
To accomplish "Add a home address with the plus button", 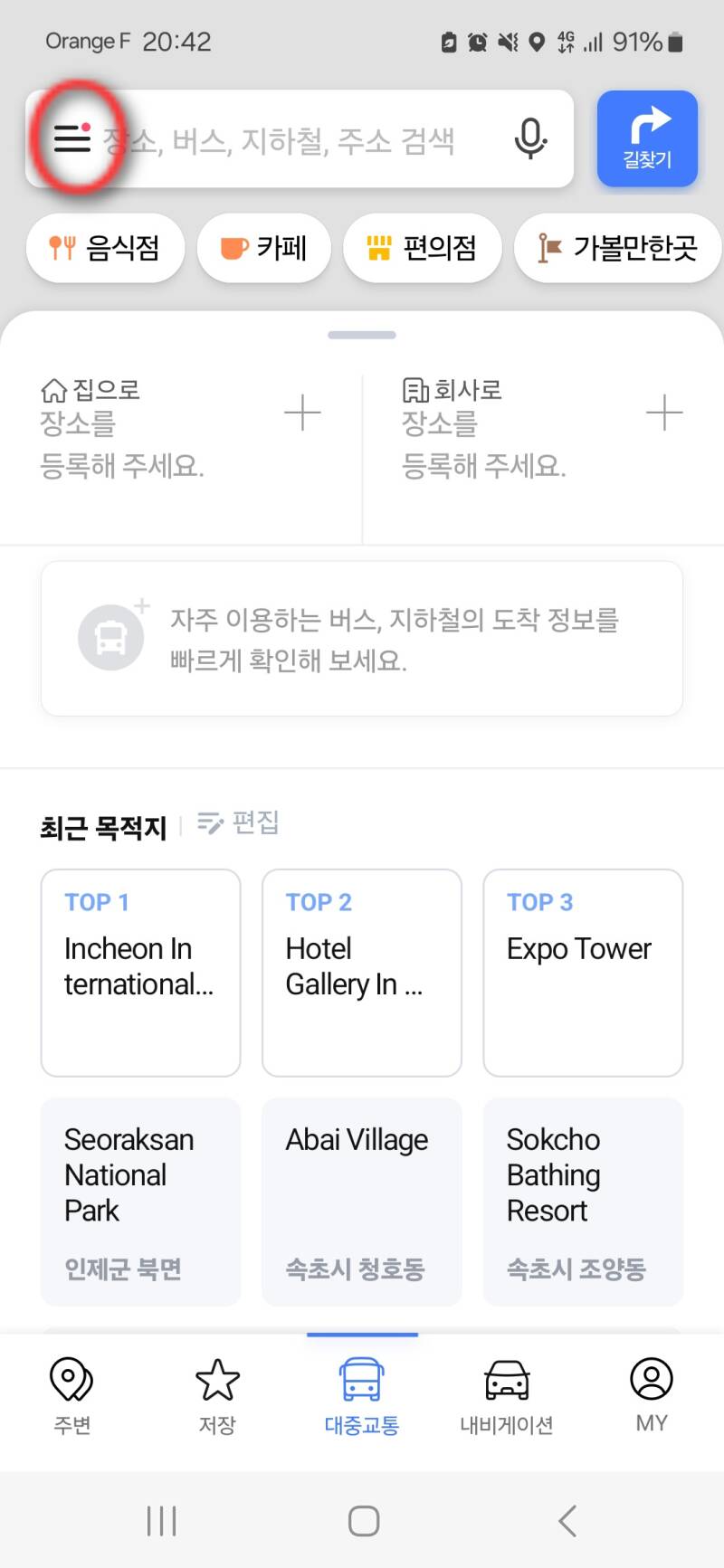I will [x=302, y=412].
